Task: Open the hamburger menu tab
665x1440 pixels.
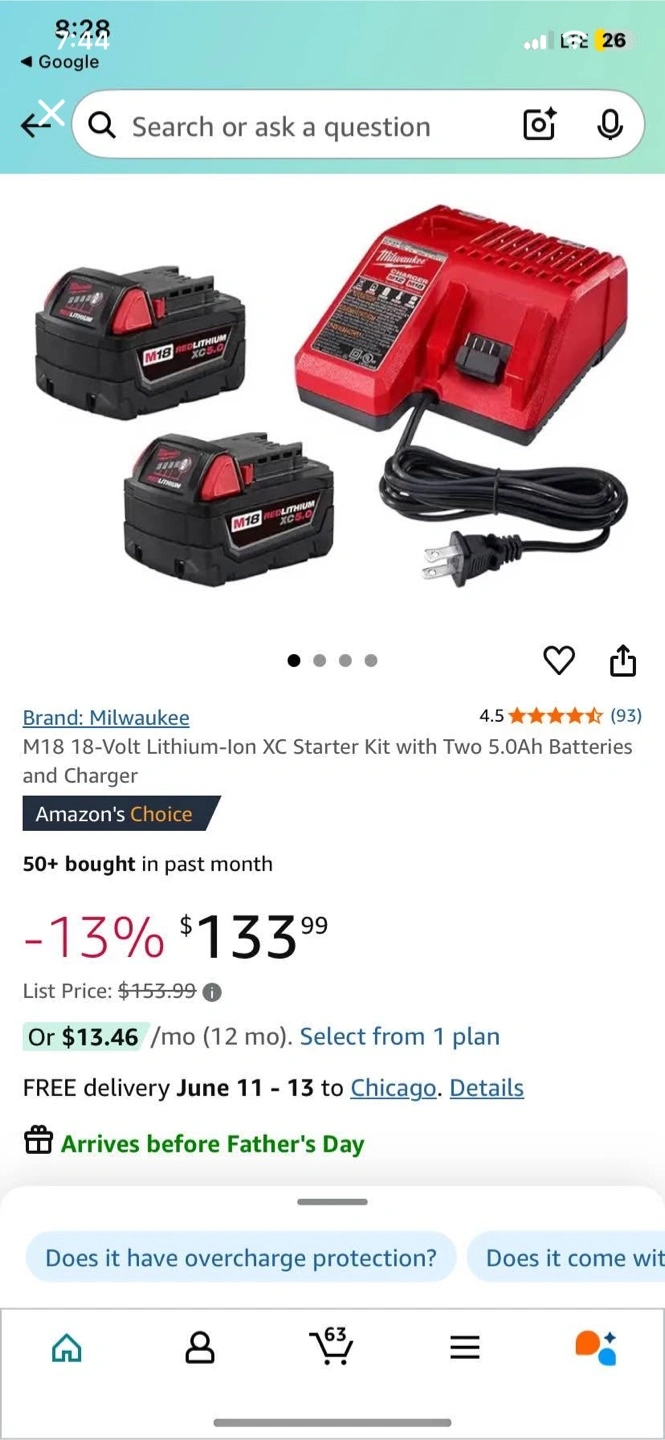Action: 465,1348
